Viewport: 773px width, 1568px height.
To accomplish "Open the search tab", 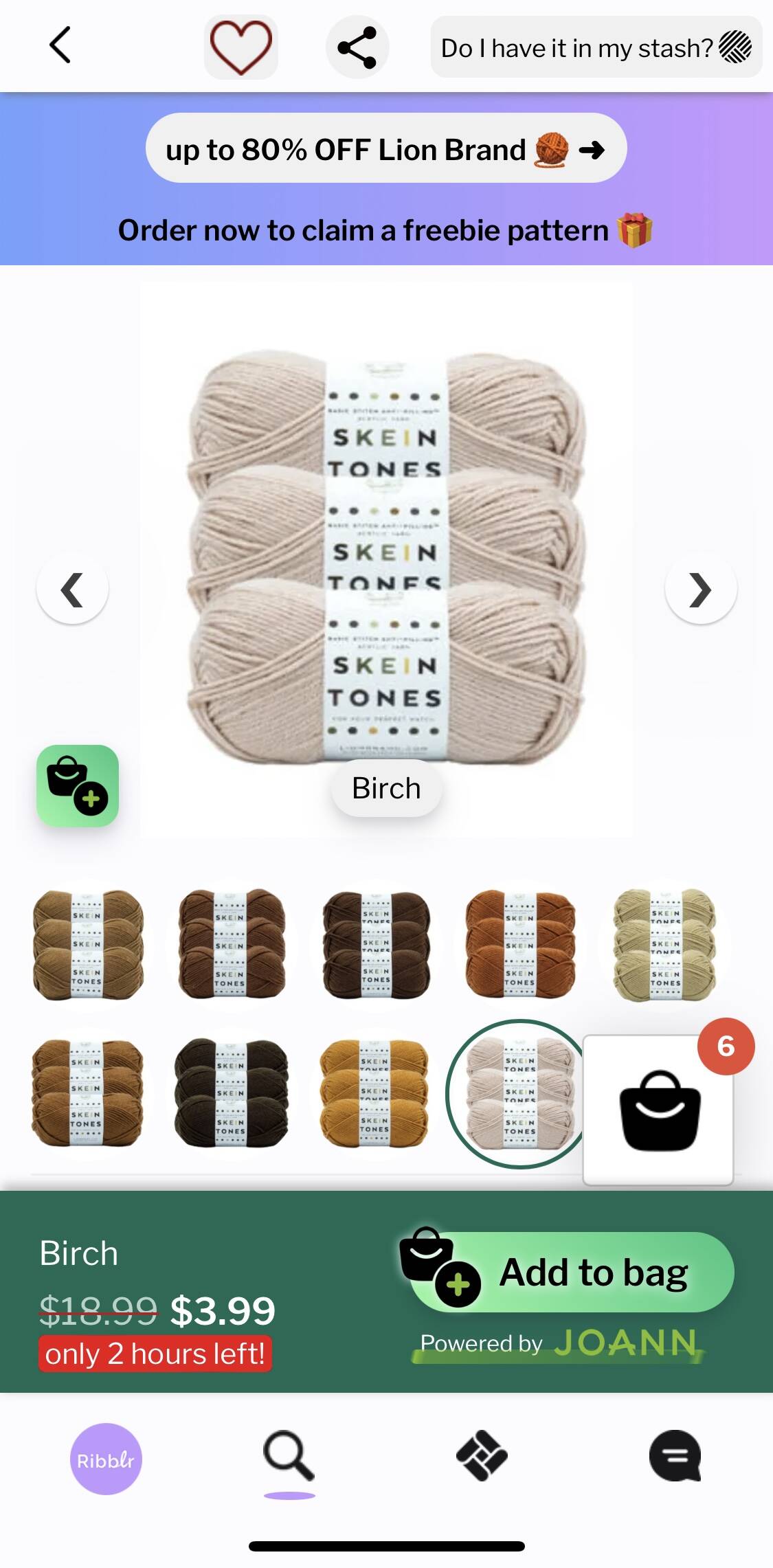I will (289, 1457).
